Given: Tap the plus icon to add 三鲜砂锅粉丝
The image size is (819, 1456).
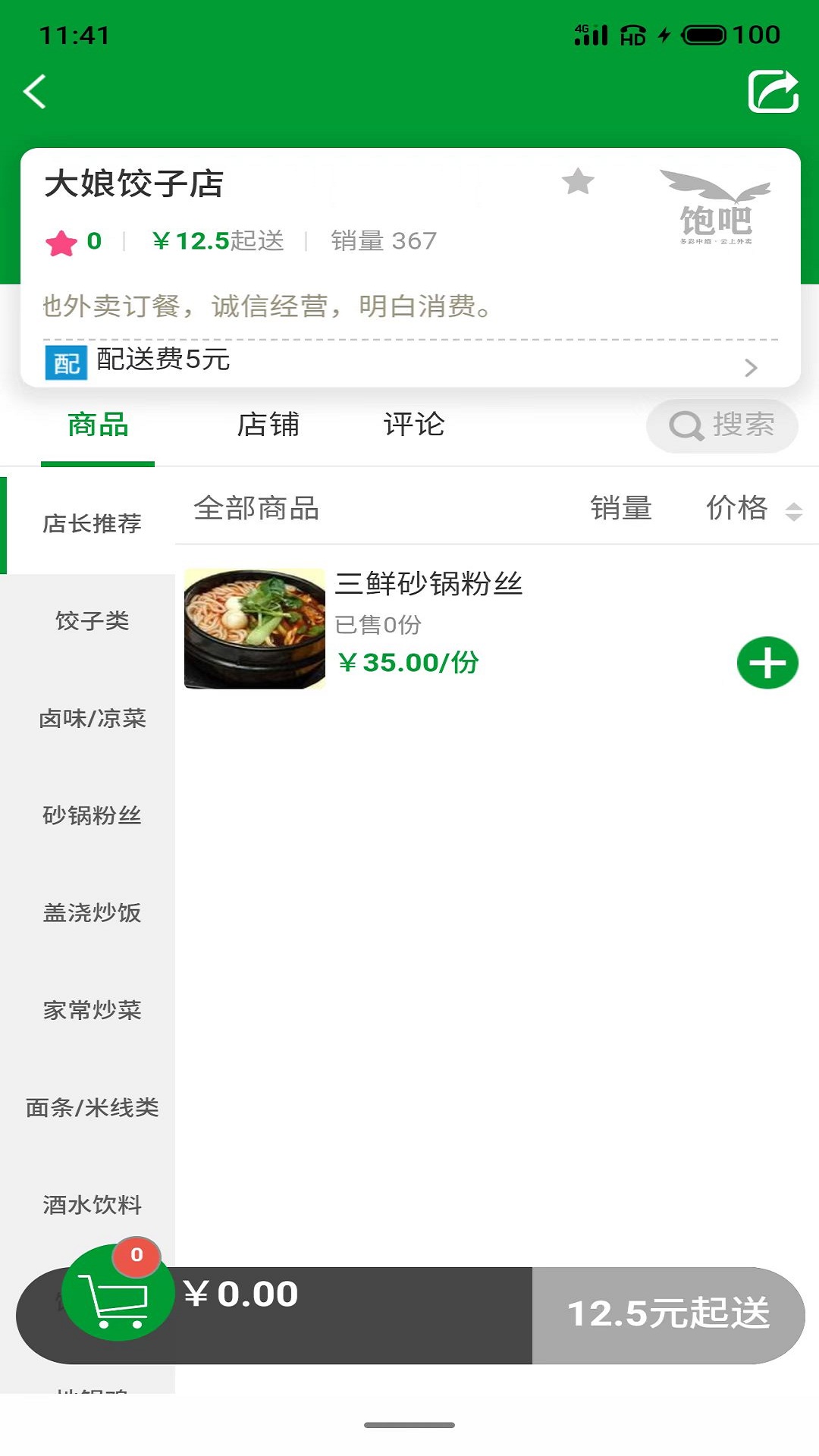Looking at the screenshot, I should coord(768,662).
